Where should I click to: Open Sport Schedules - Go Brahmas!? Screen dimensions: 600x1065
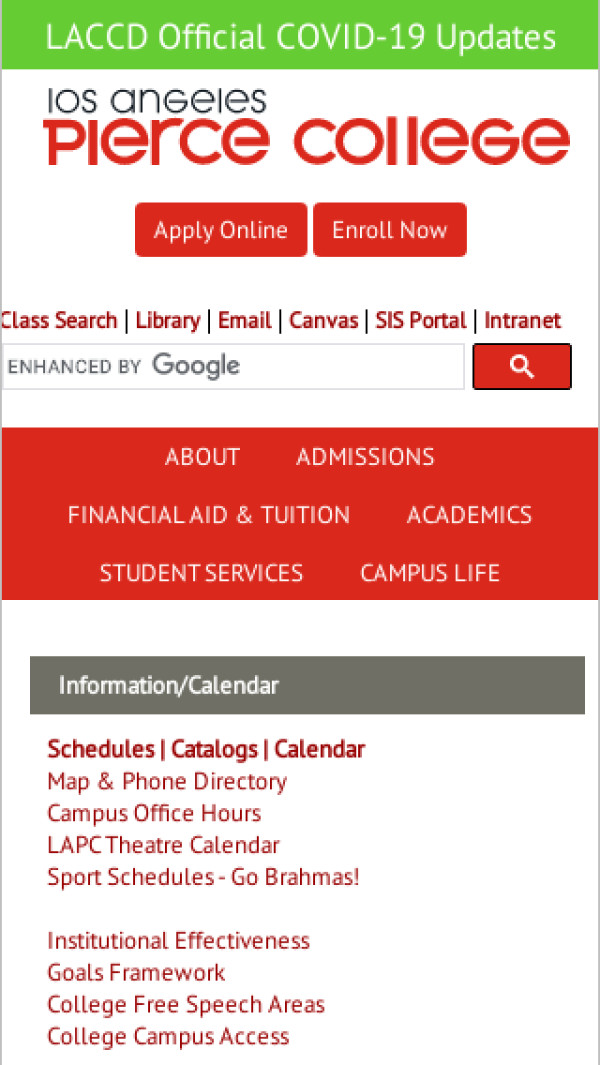[203, 877]
